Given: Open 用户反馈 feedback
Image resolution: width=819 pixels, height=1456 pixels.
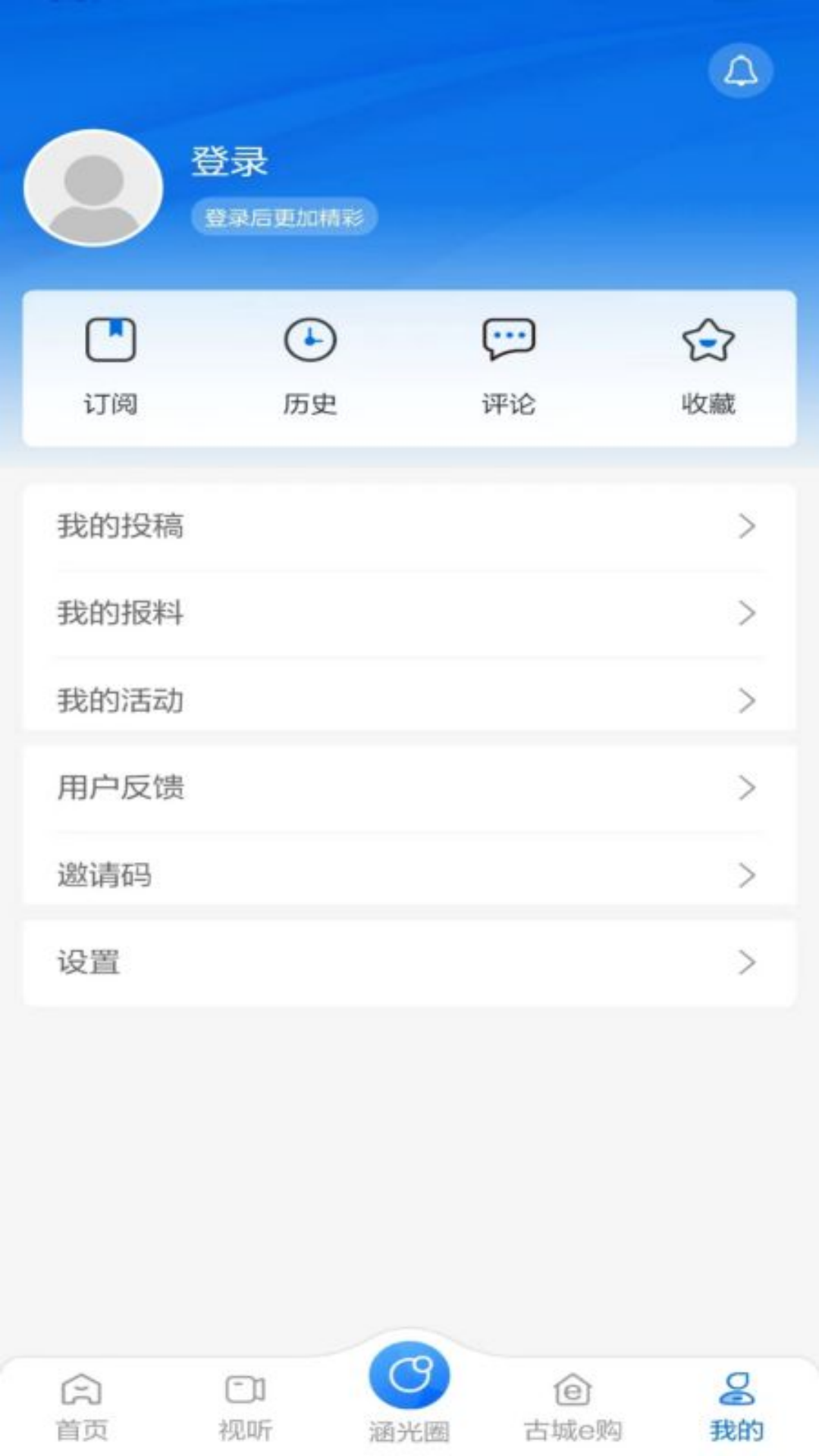Looking at the screenshot, I should click(x=409, y=787).
